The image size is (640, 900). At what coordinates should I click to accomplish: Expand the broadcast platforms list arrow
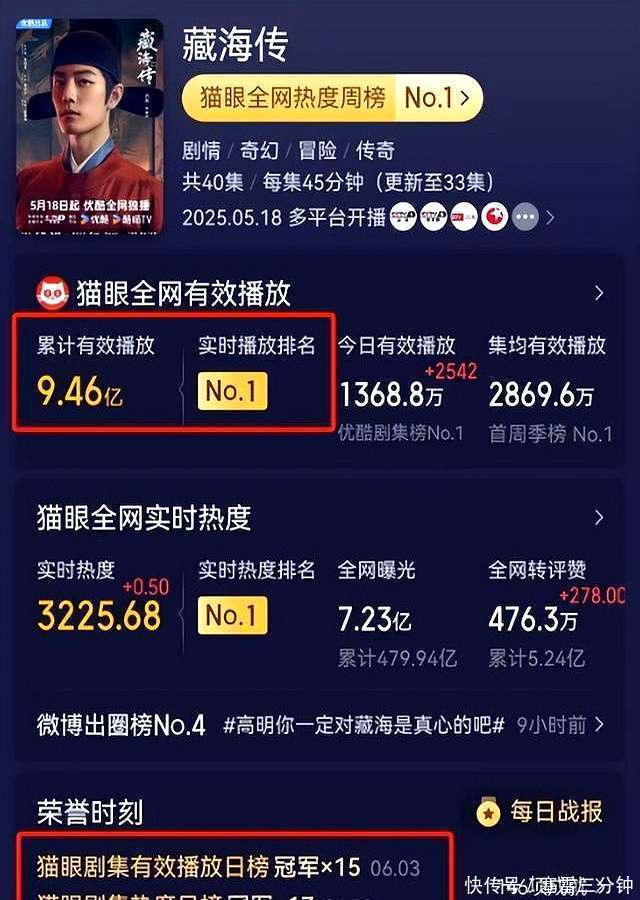tap(548, 217)
